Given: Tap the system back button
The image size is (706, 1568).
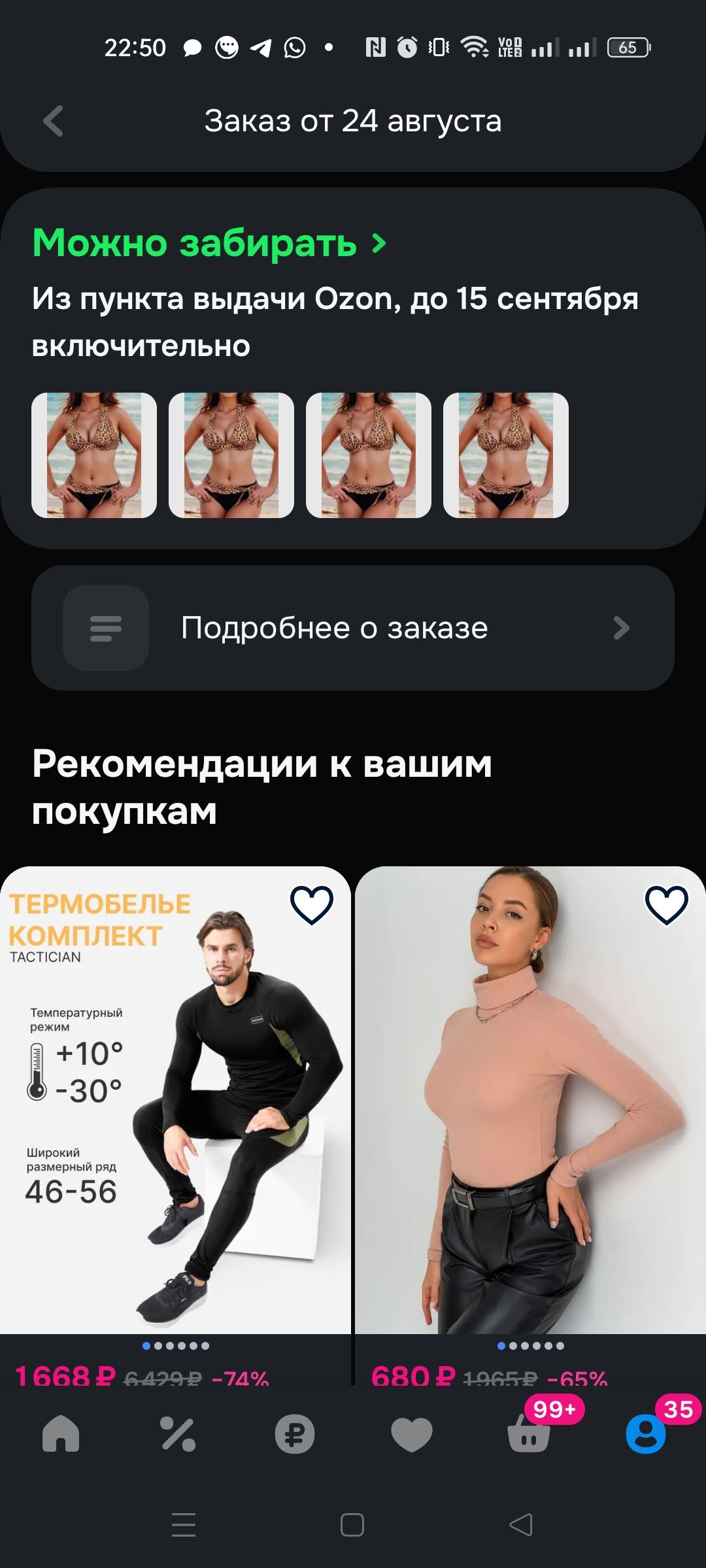Looking at the screenshot, I should [521, 1525].
